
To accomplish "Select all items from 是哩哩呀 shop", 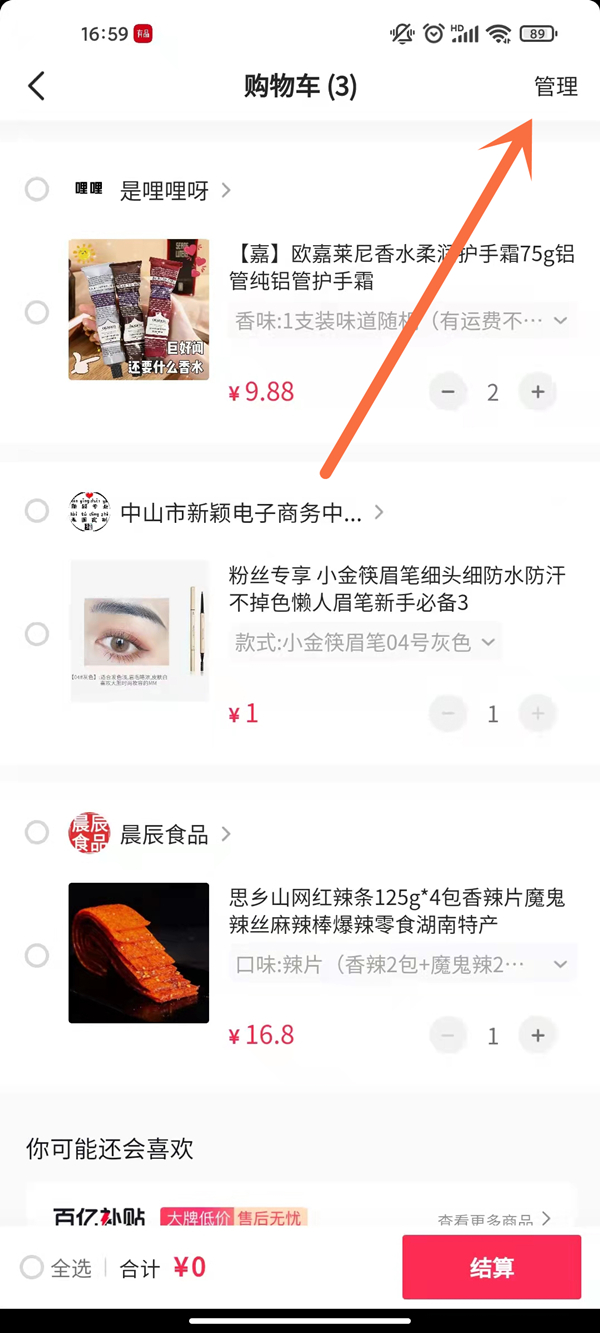I will [37, 189].
